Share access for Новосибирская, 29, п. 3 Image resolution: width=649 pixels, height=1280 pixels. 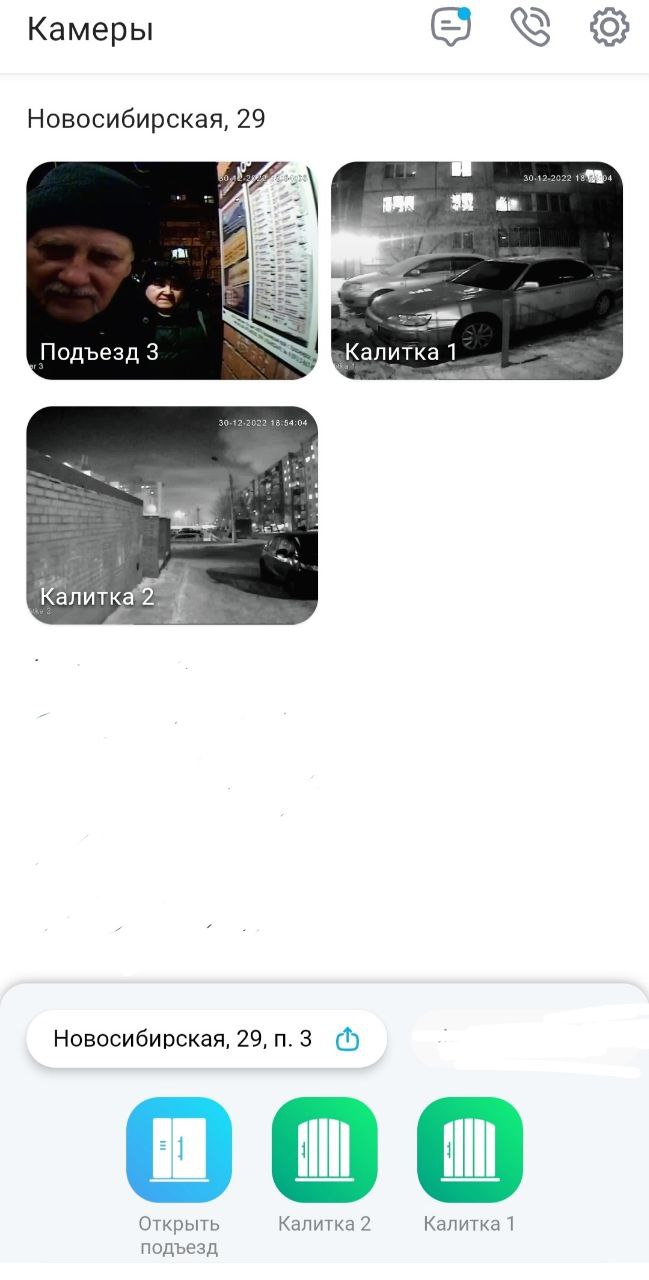click(x=347, y=1040)
